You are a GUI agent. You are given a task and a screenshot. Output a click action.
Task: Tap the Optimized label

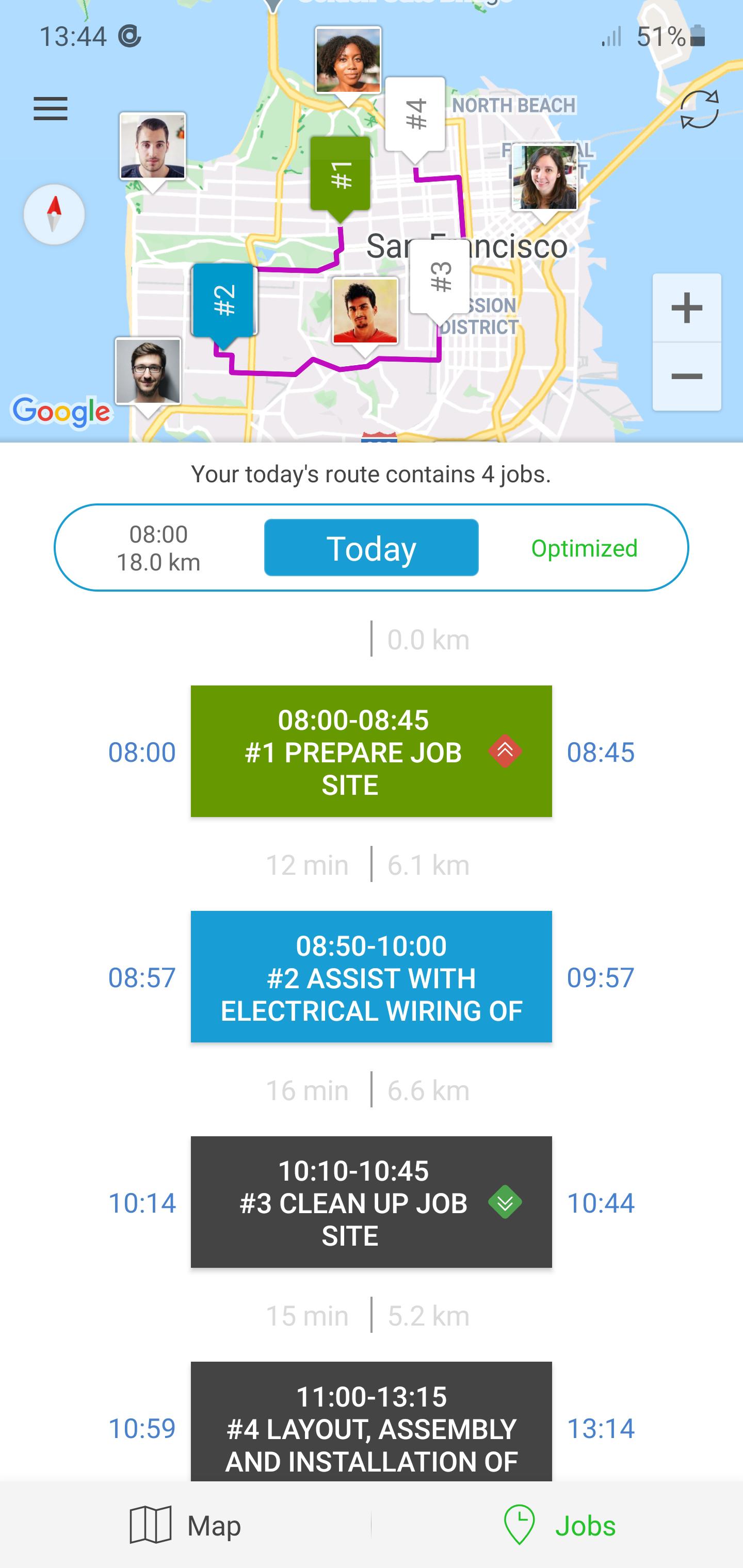584,548
